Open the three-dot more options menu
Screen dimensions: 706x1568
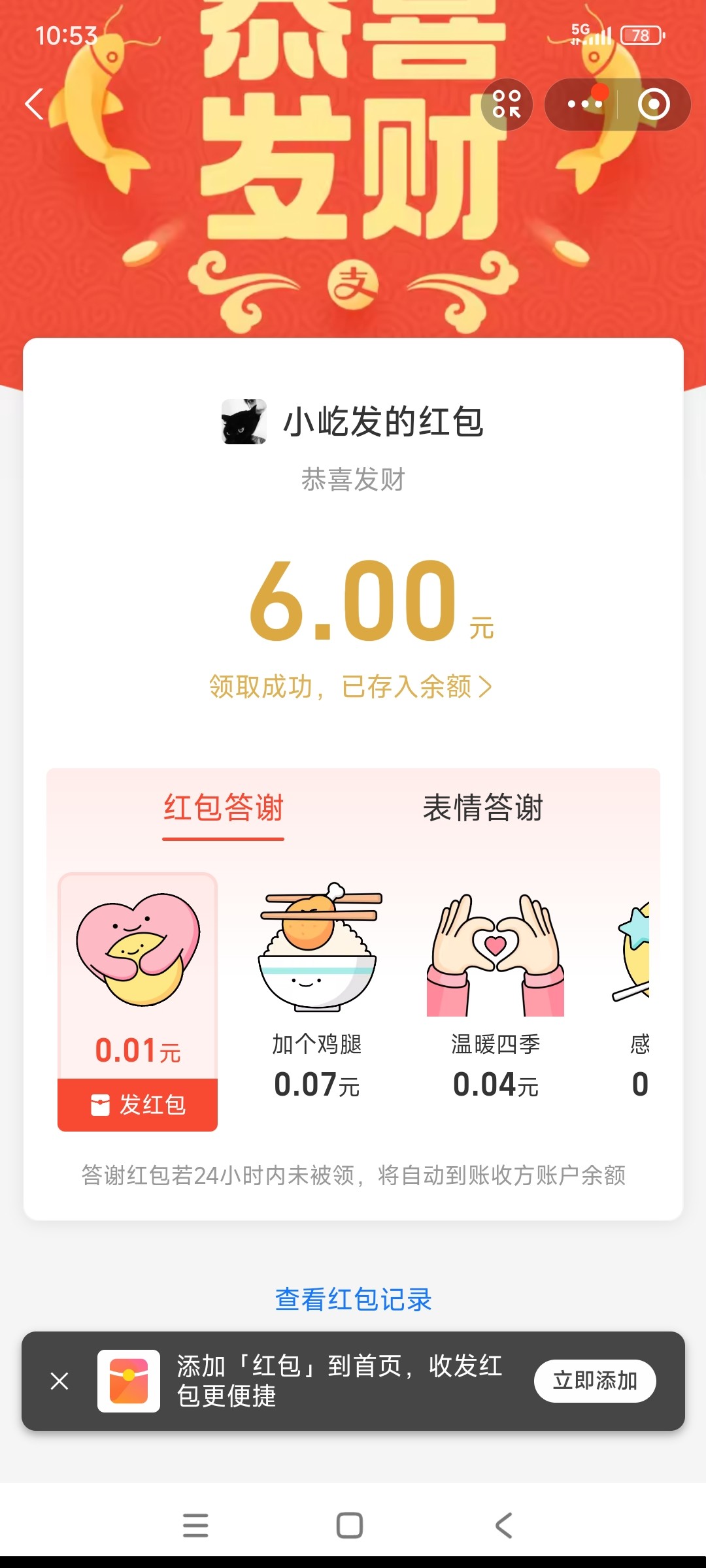tap(584, 105)
